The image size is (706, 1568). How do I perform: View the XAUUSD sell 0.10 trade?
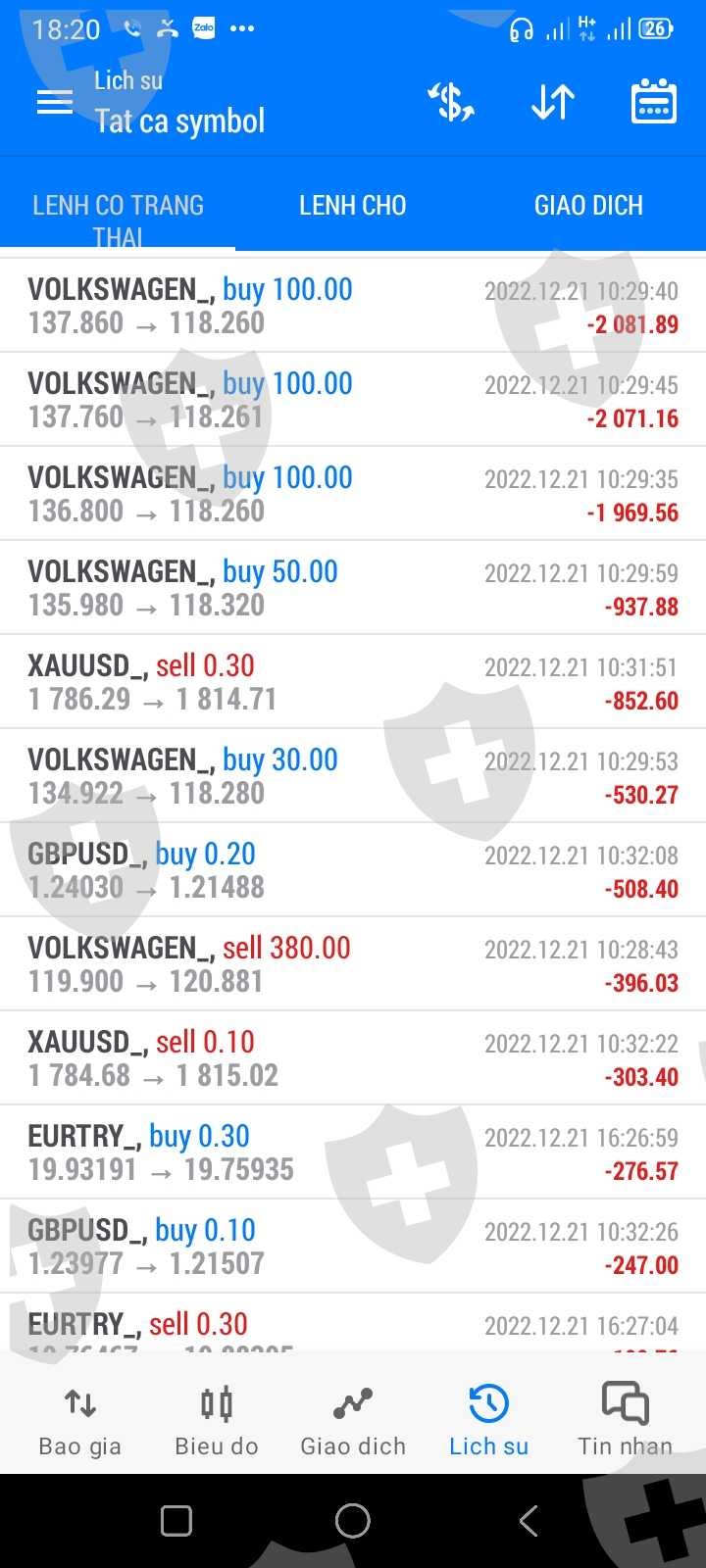(x=353, y=1058)
